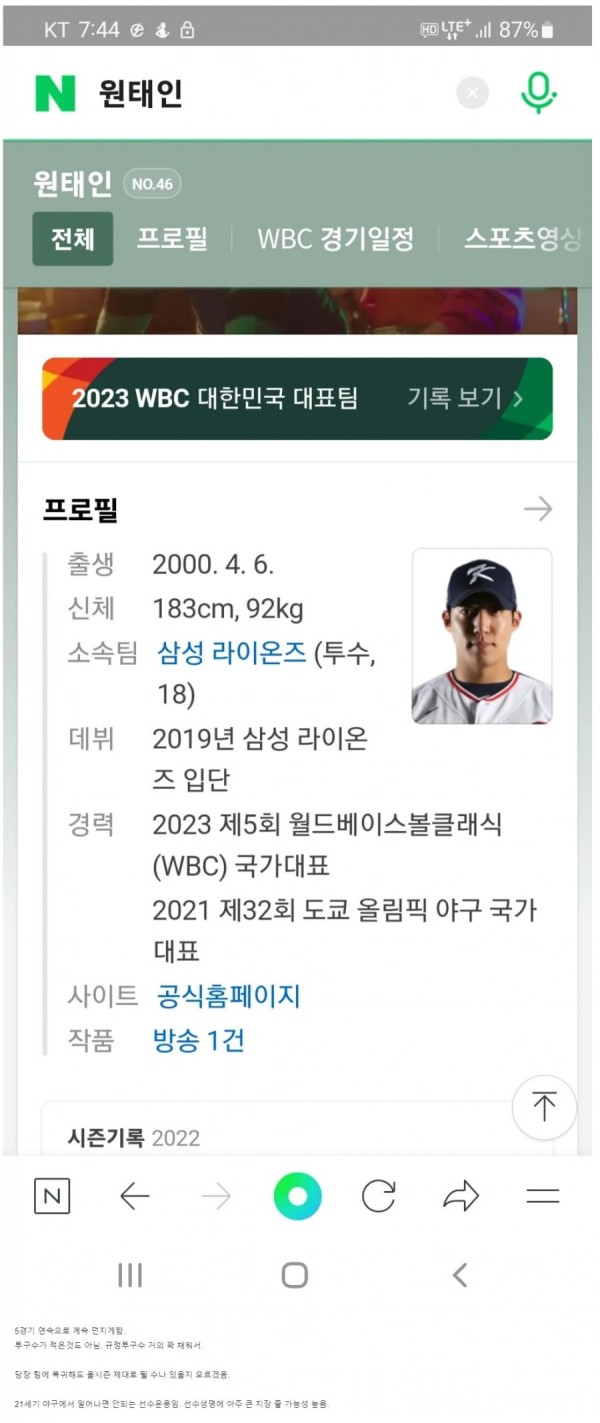This screenshot has height=1423, width=600.
Task: Switch to the 전체 tab
Action: tap(72, 239)
